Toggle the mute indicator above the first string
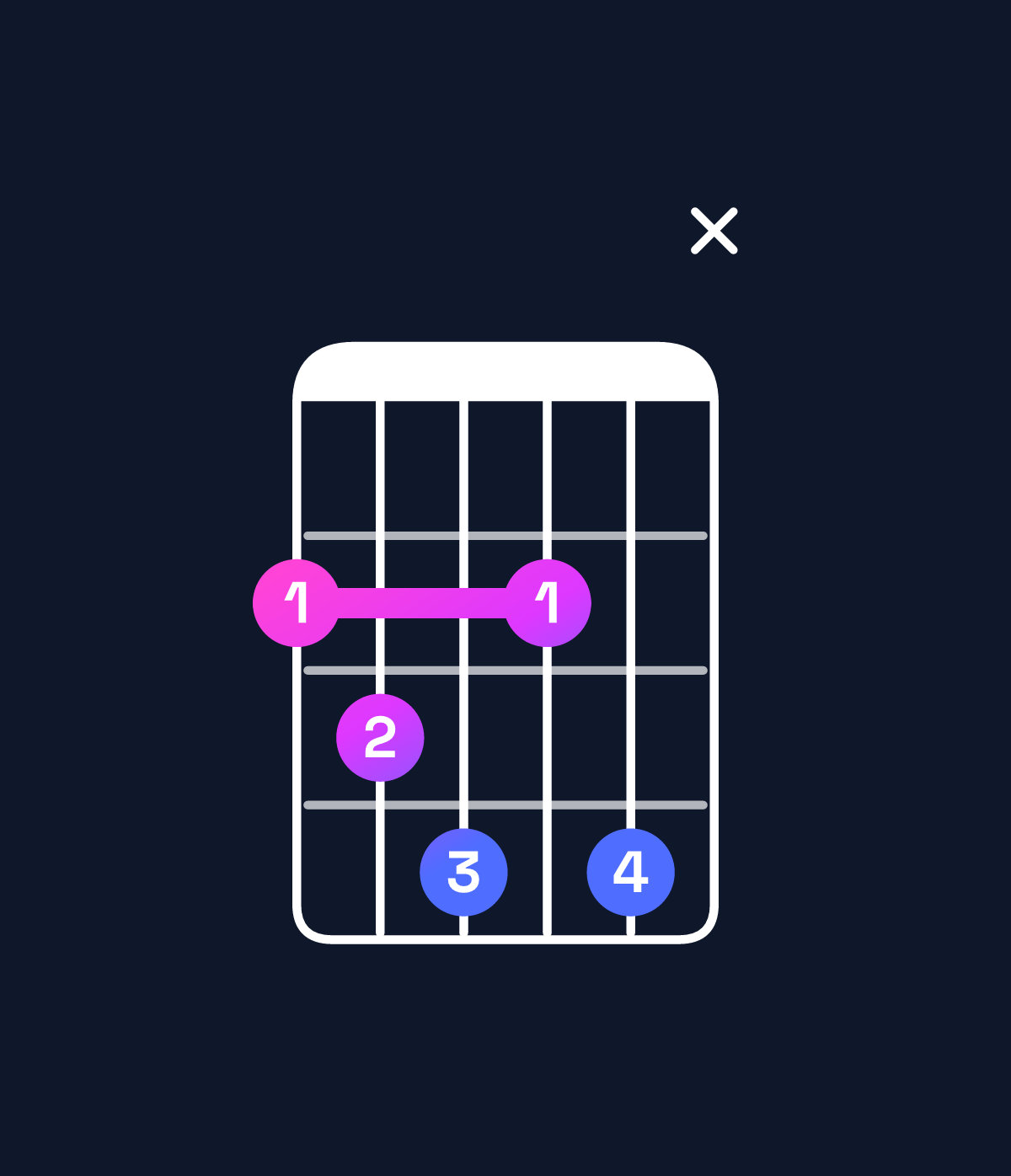This screenshot has width=1011, height=1176. click(x=714, y=232)
